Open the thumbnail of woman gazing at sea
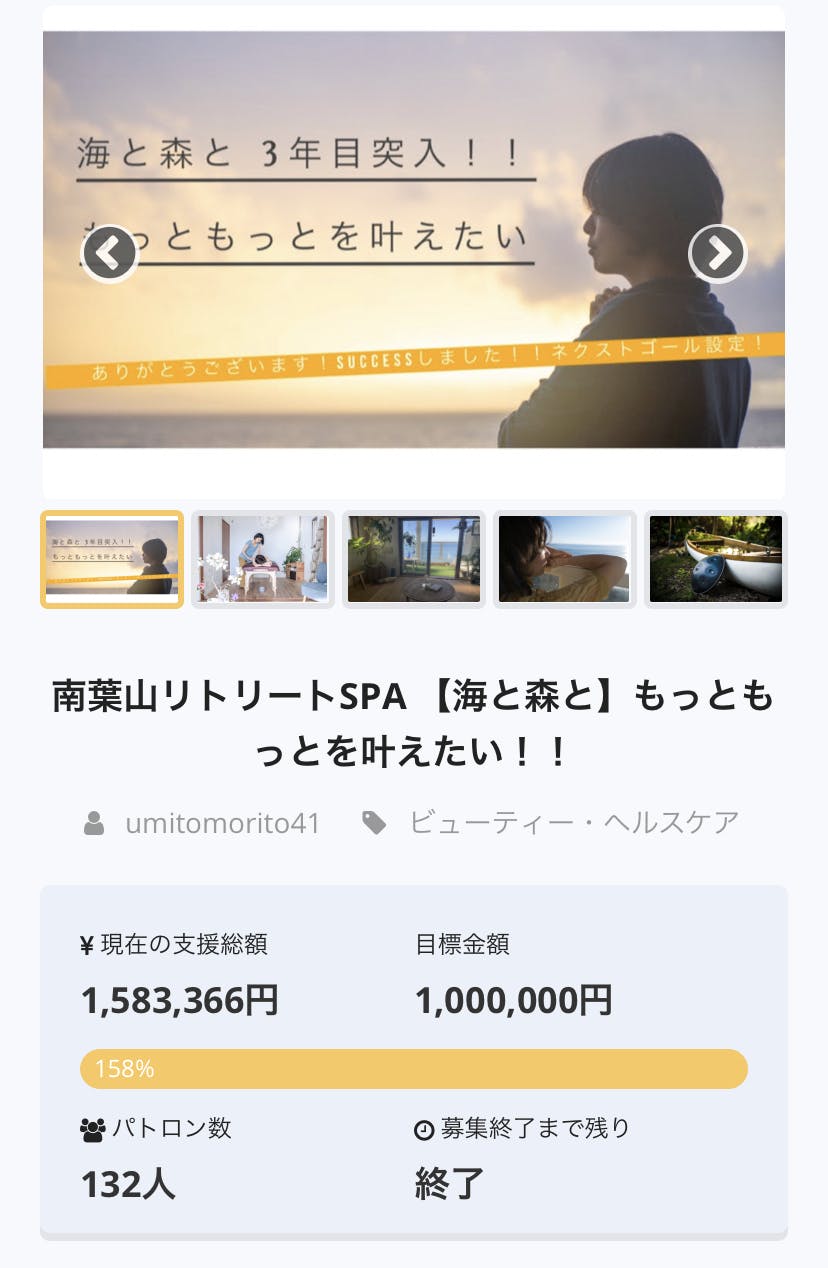The height and width of the screenshot is (1268, 828). pyautogui.click(x=565, y=559)
